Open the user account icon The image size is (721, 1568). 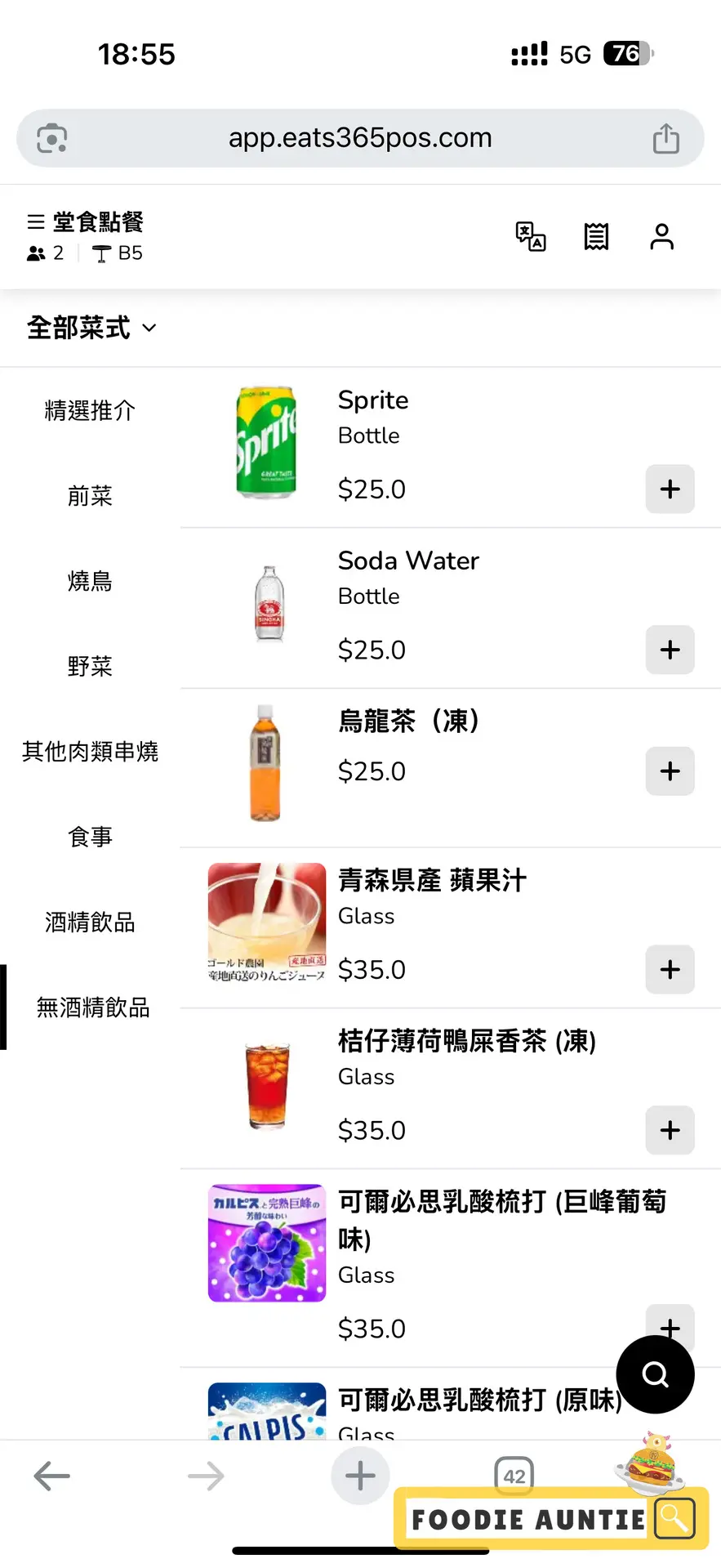[661, 237]
